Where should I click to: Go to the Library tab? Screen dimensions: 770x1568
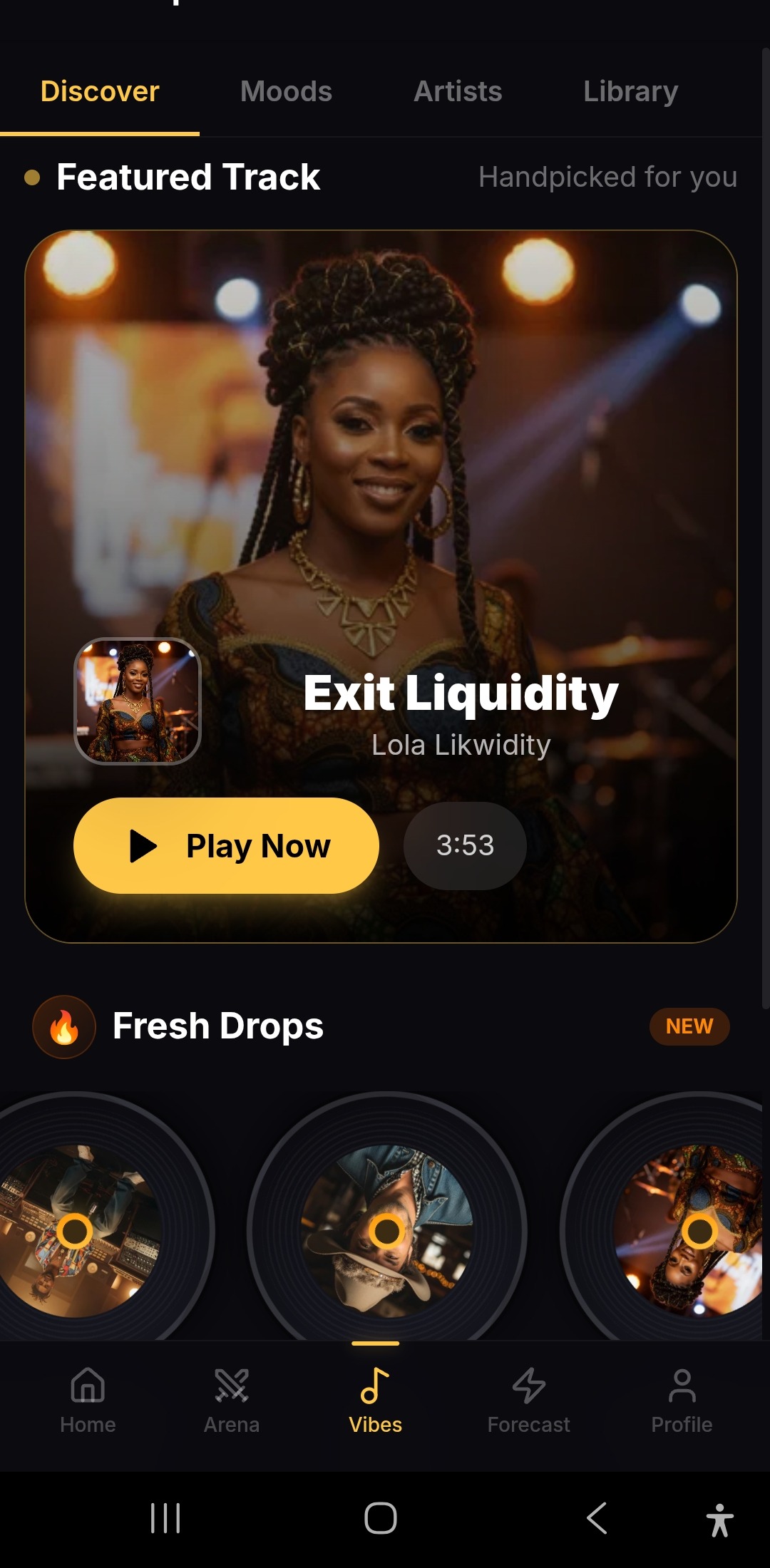(630, 91)
